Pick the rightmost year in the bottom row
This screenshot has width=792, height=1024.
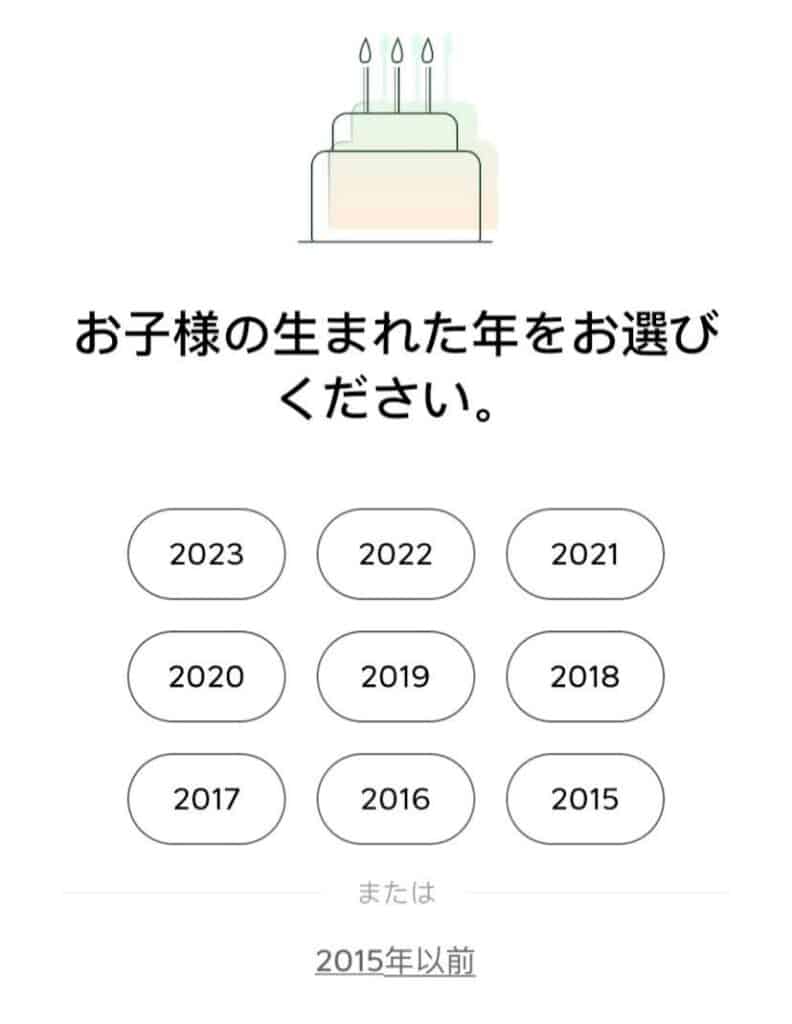click(x=587, y=799)
